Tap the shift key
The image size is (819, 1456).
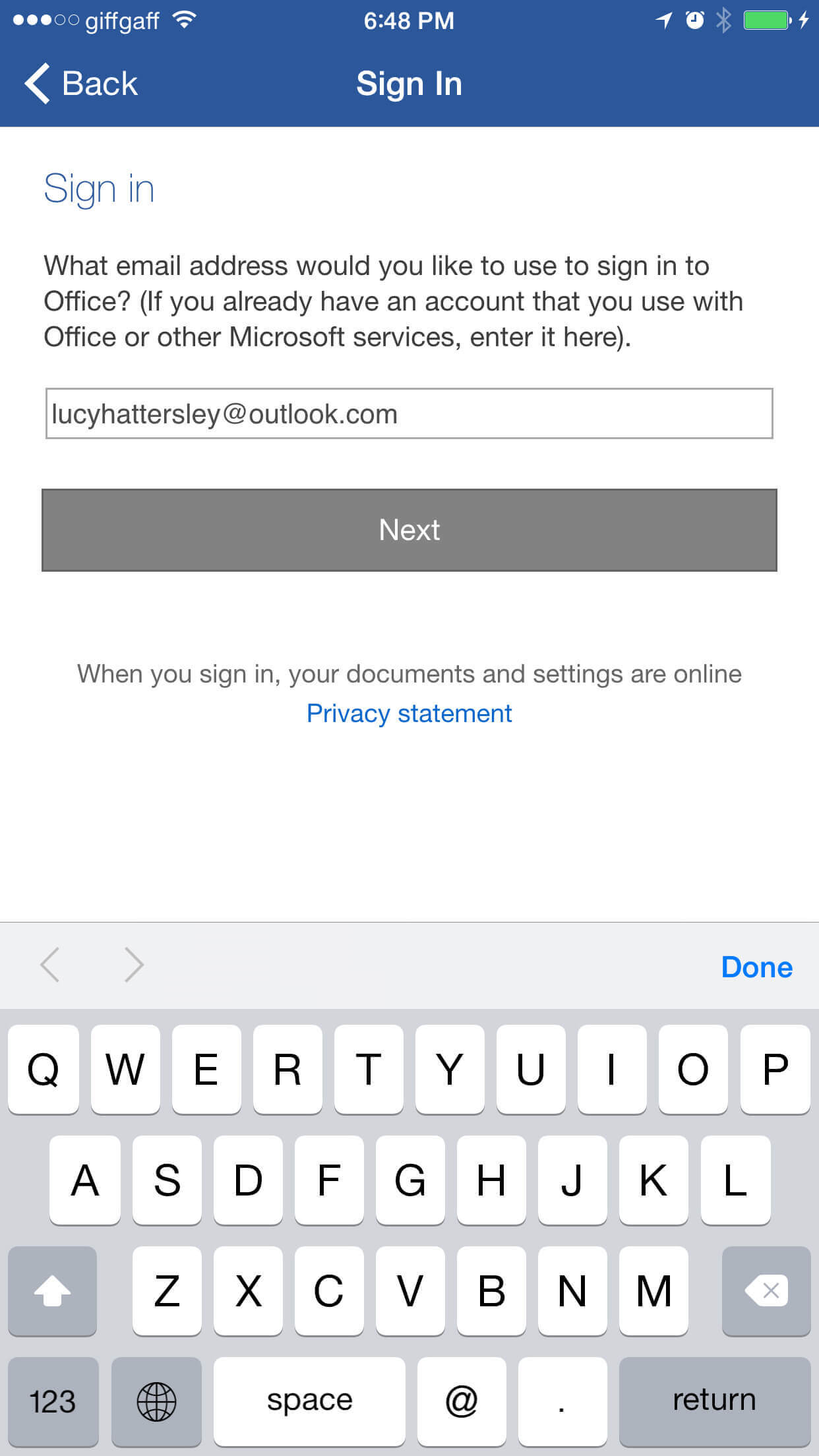[53, 1291]
